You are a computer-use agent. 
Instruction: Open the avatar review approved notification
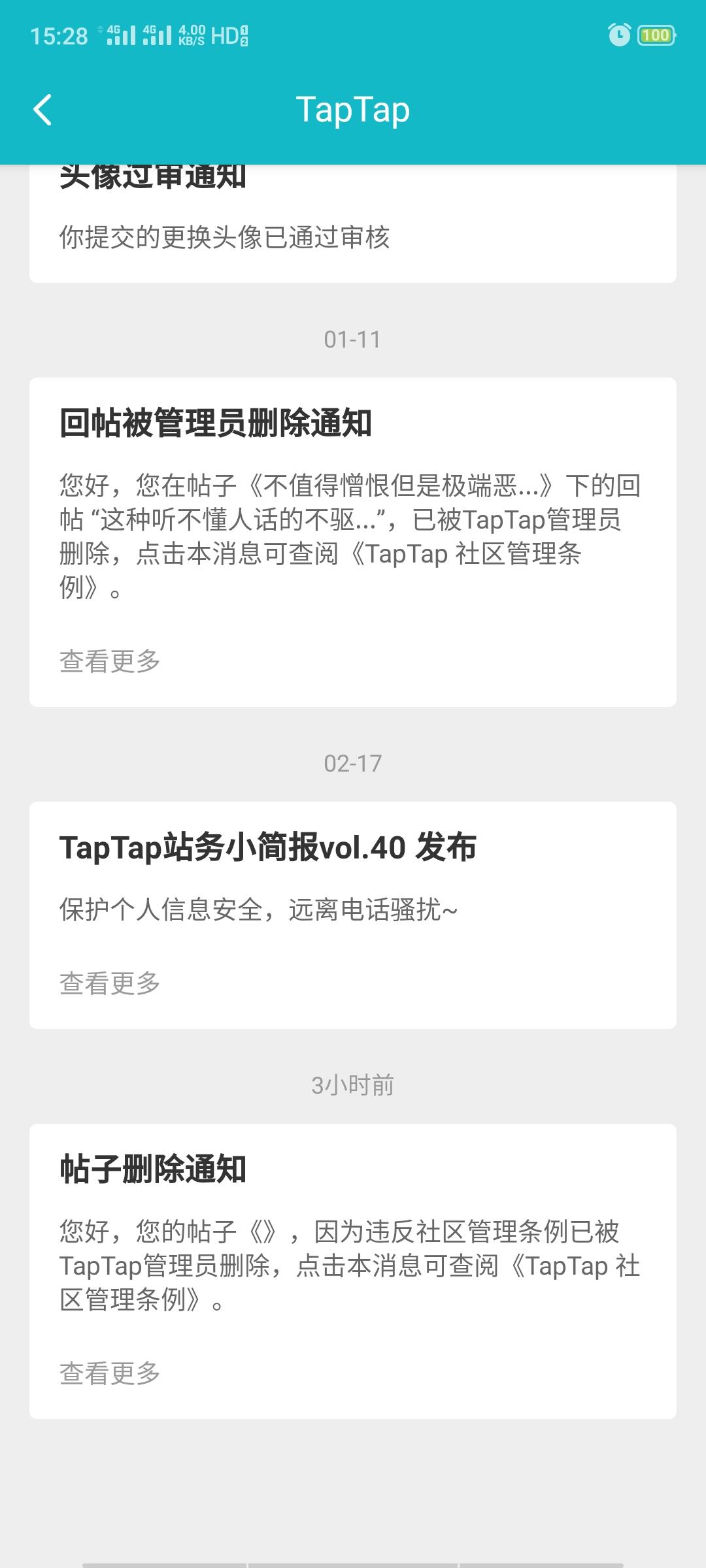tap(353, 223)
